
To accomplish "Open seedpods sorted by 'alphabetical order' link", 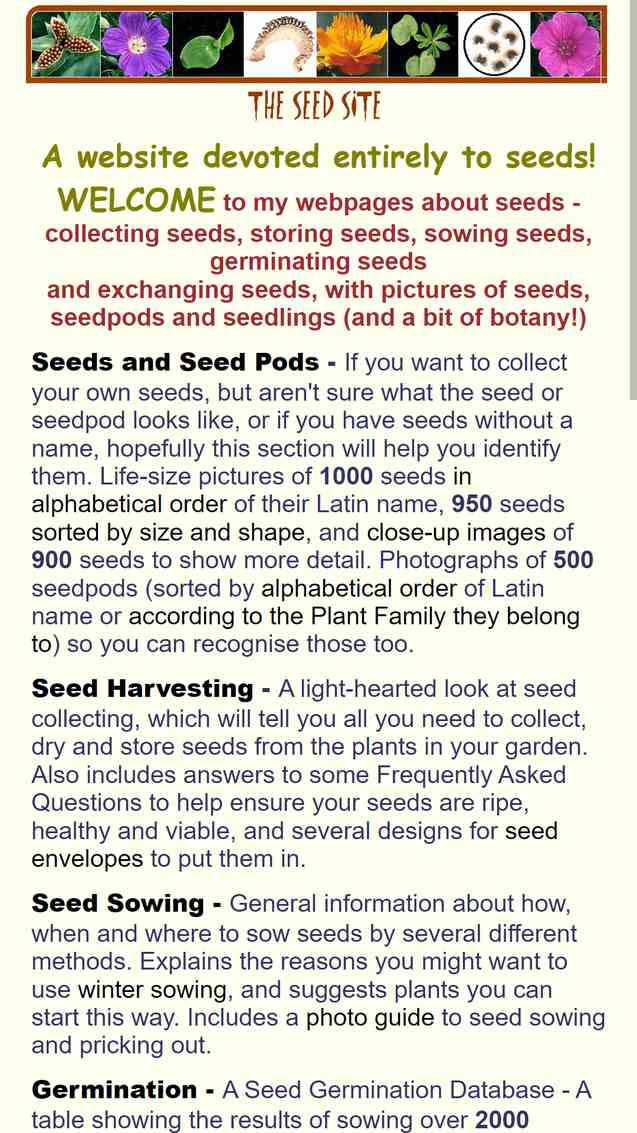I will 360,588.
